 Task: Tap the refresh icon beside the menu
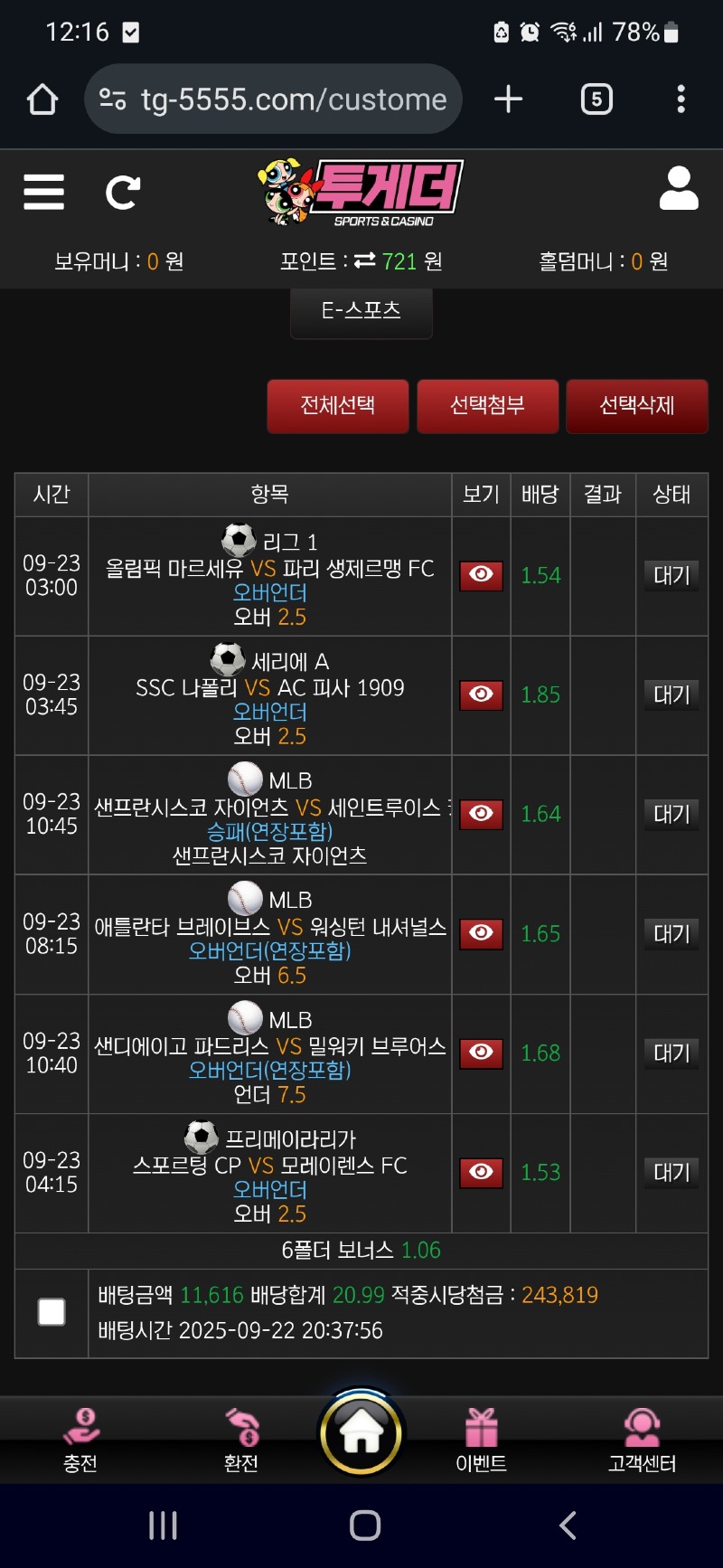(x=122, y=192)
